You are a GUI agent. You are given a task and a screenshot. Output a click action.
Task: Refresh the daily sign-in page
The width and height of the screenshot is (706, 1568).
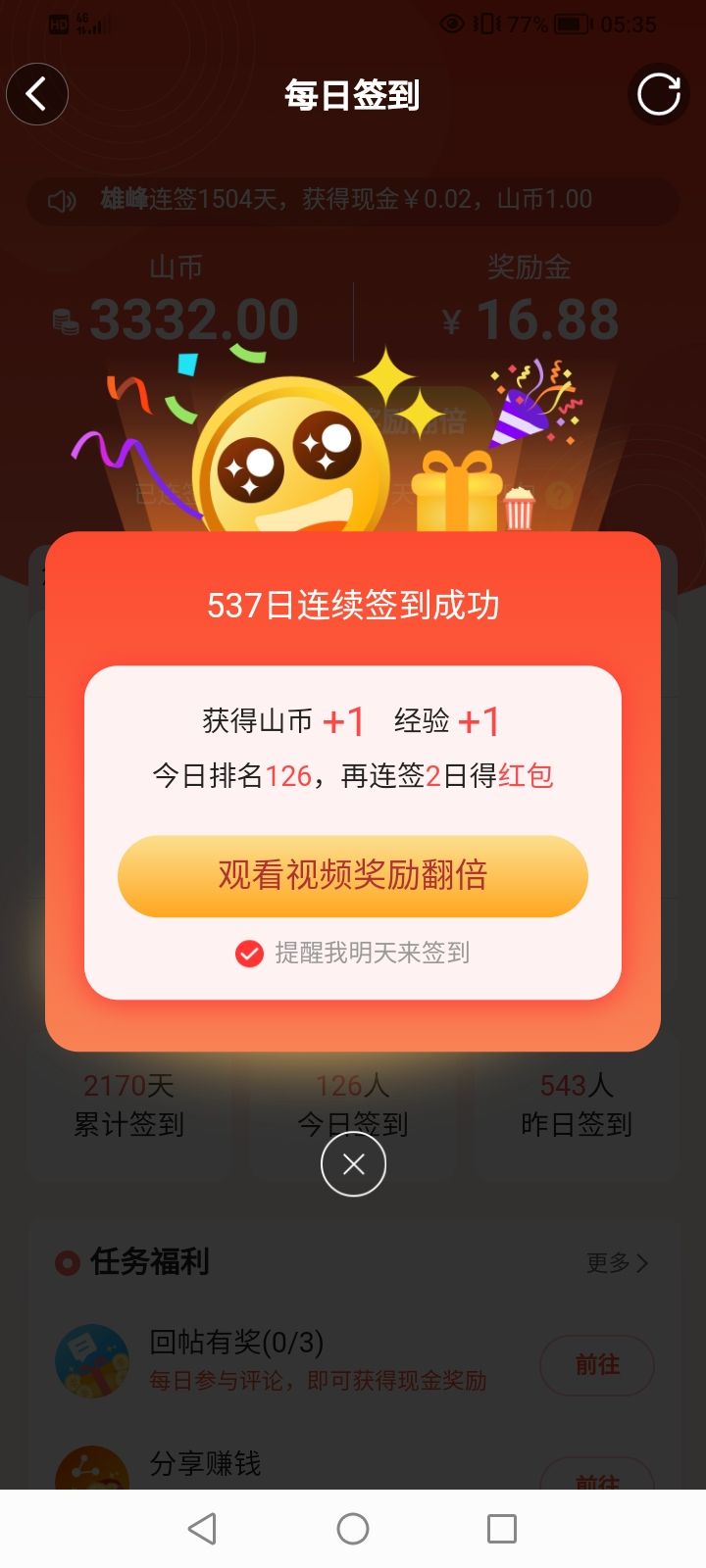click(x=658, y=95)
